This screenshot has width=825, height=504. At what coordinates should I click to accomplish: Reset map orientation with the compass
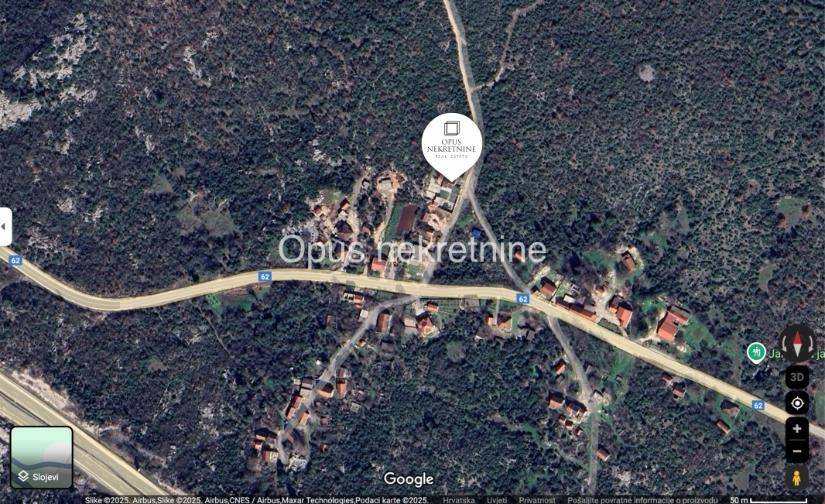click(x=797, y=345)
